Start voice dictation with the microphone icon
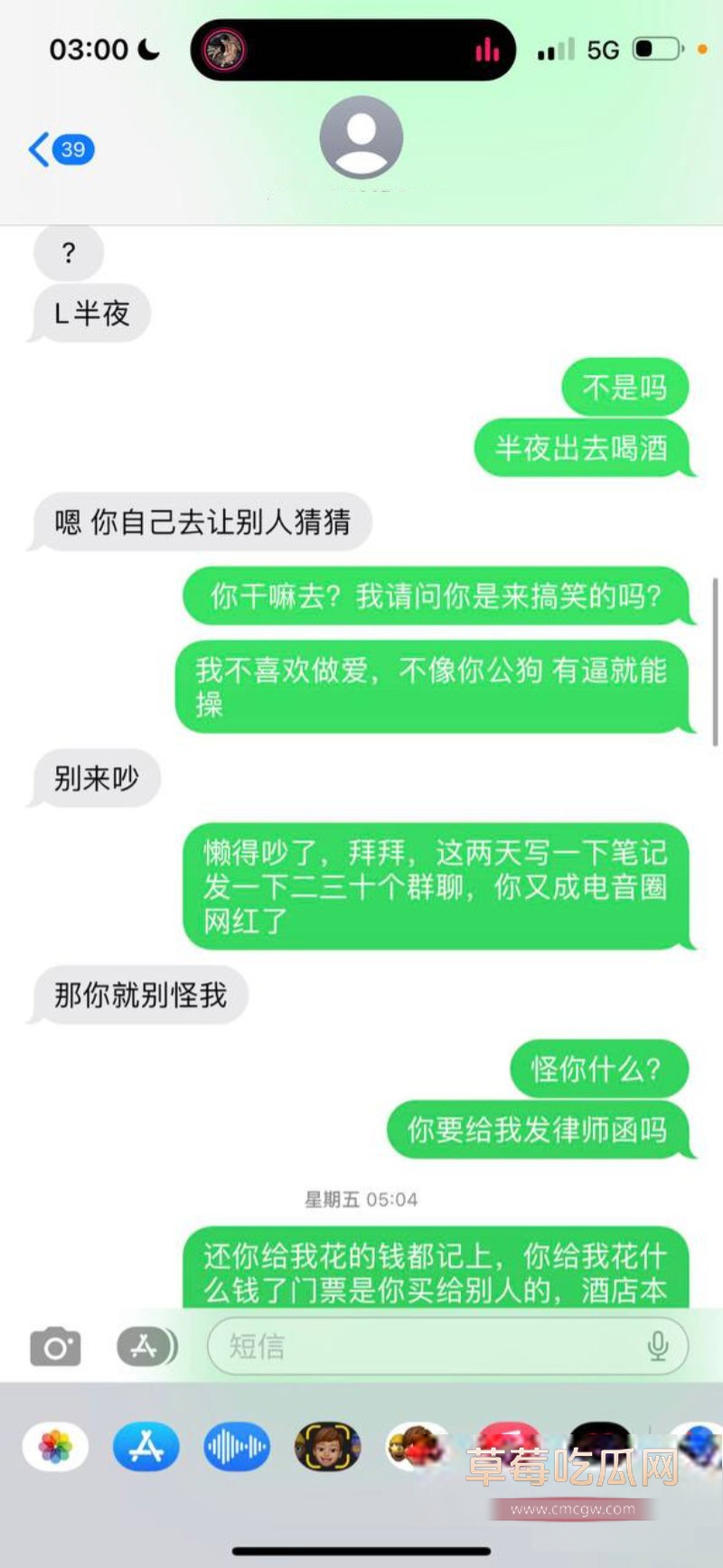The width and height of the screenshot is (723, 1568). (658, 1347)
